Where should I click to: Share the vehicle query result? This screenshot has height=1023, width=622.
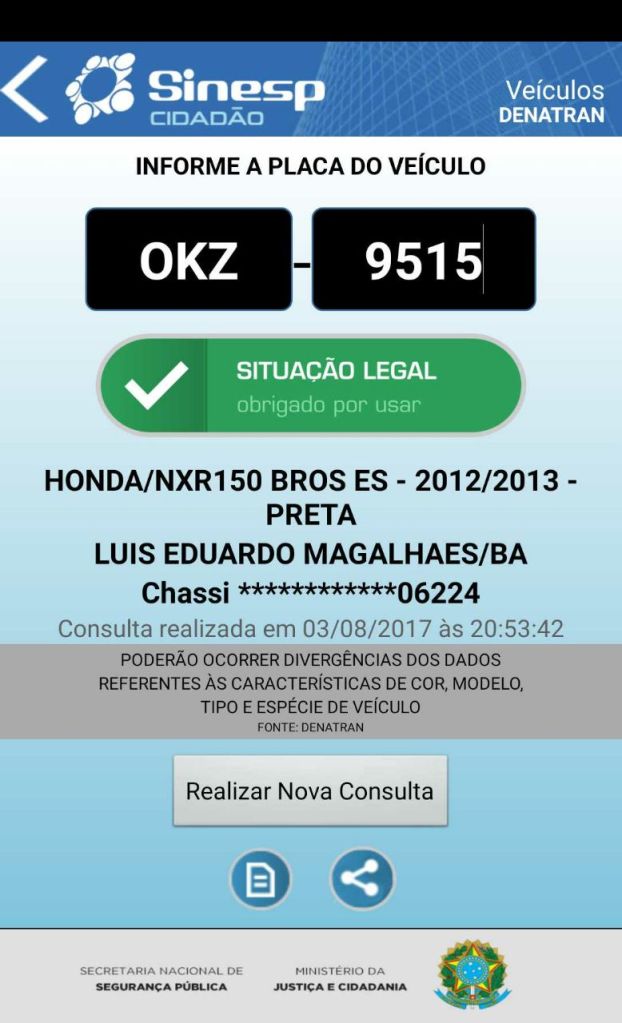(x=363, y=879)
